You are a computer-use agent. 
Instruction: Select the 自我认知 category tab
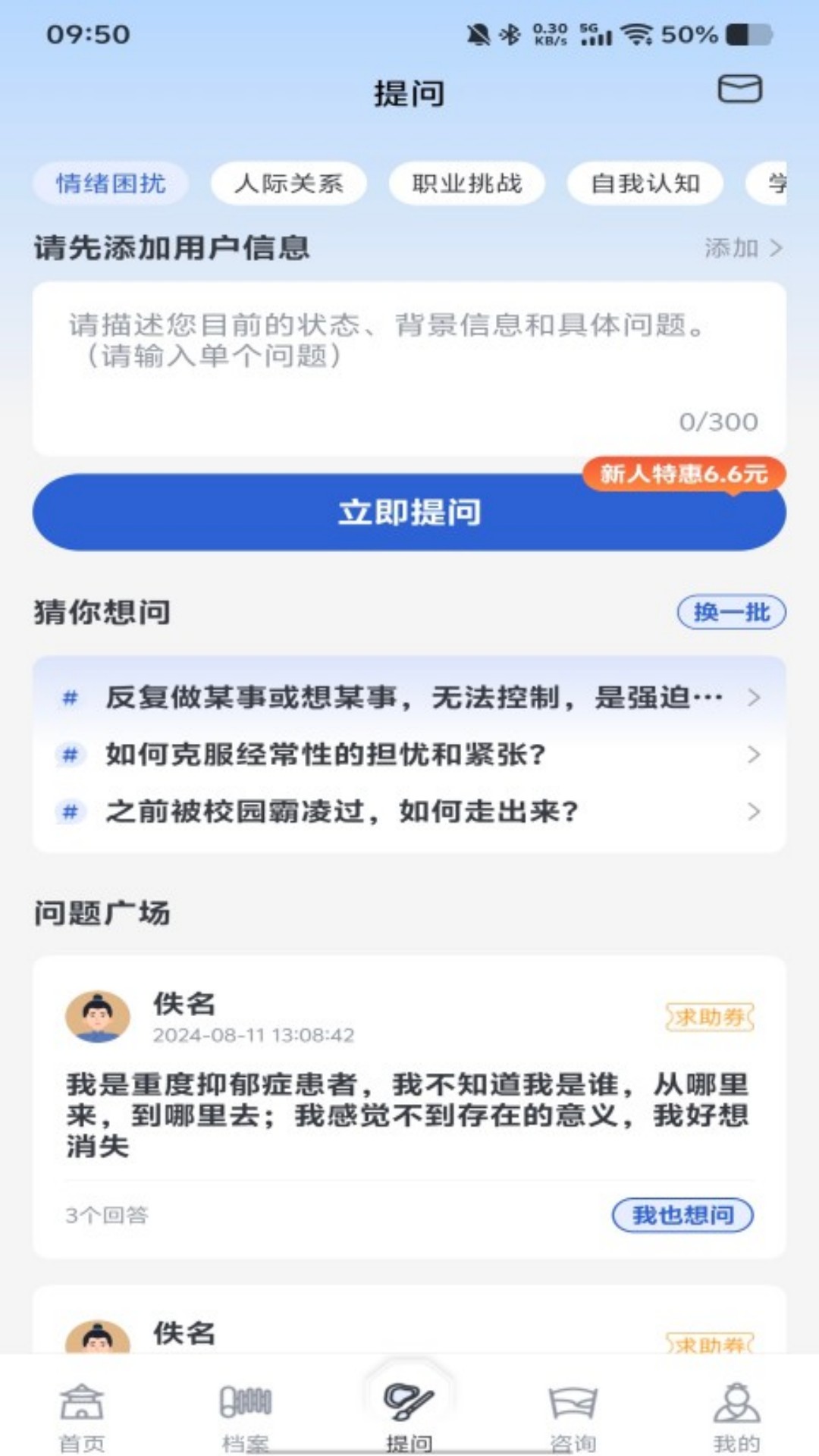646,183
